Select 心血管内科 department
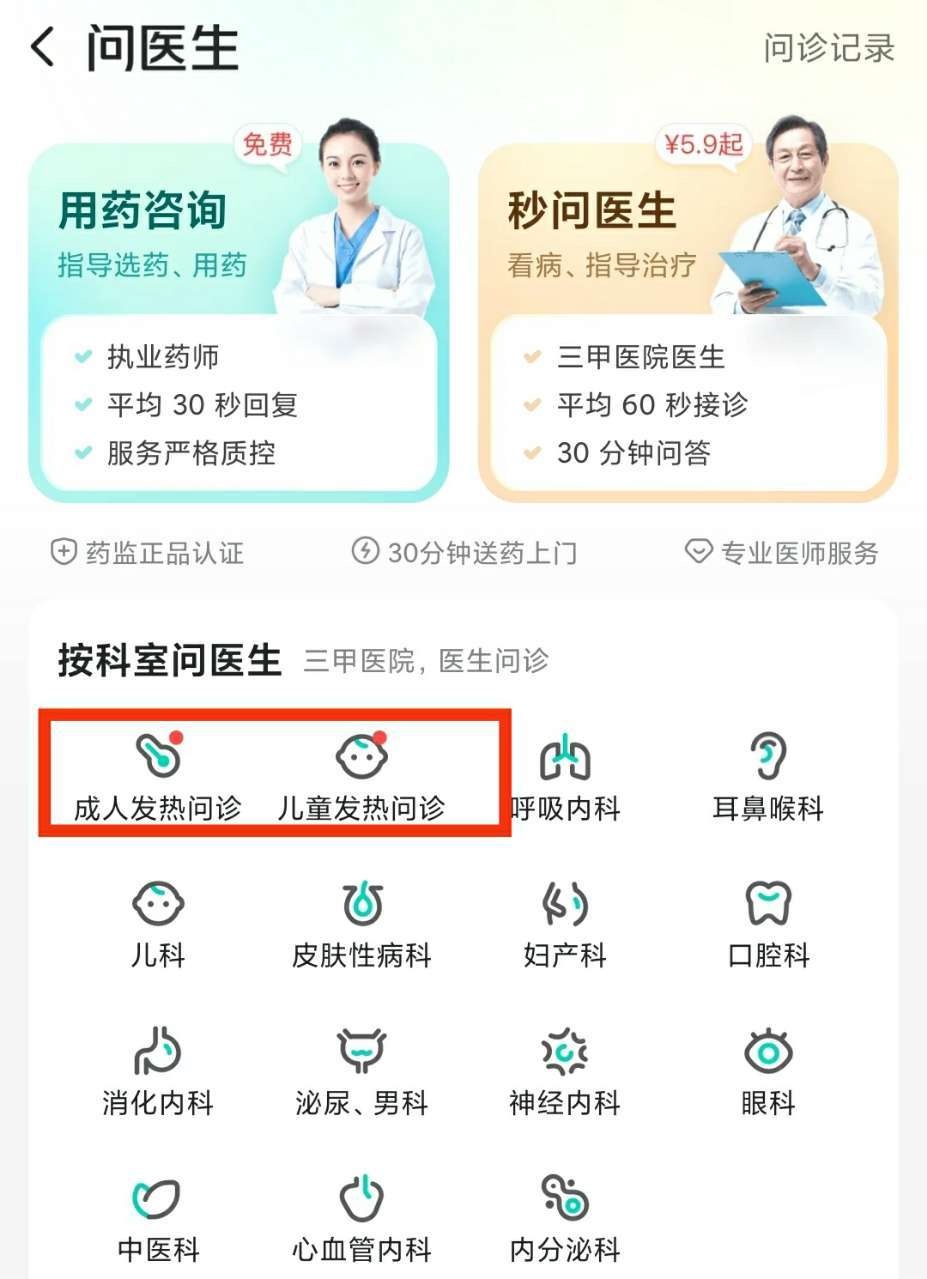 pos(361,1218)
